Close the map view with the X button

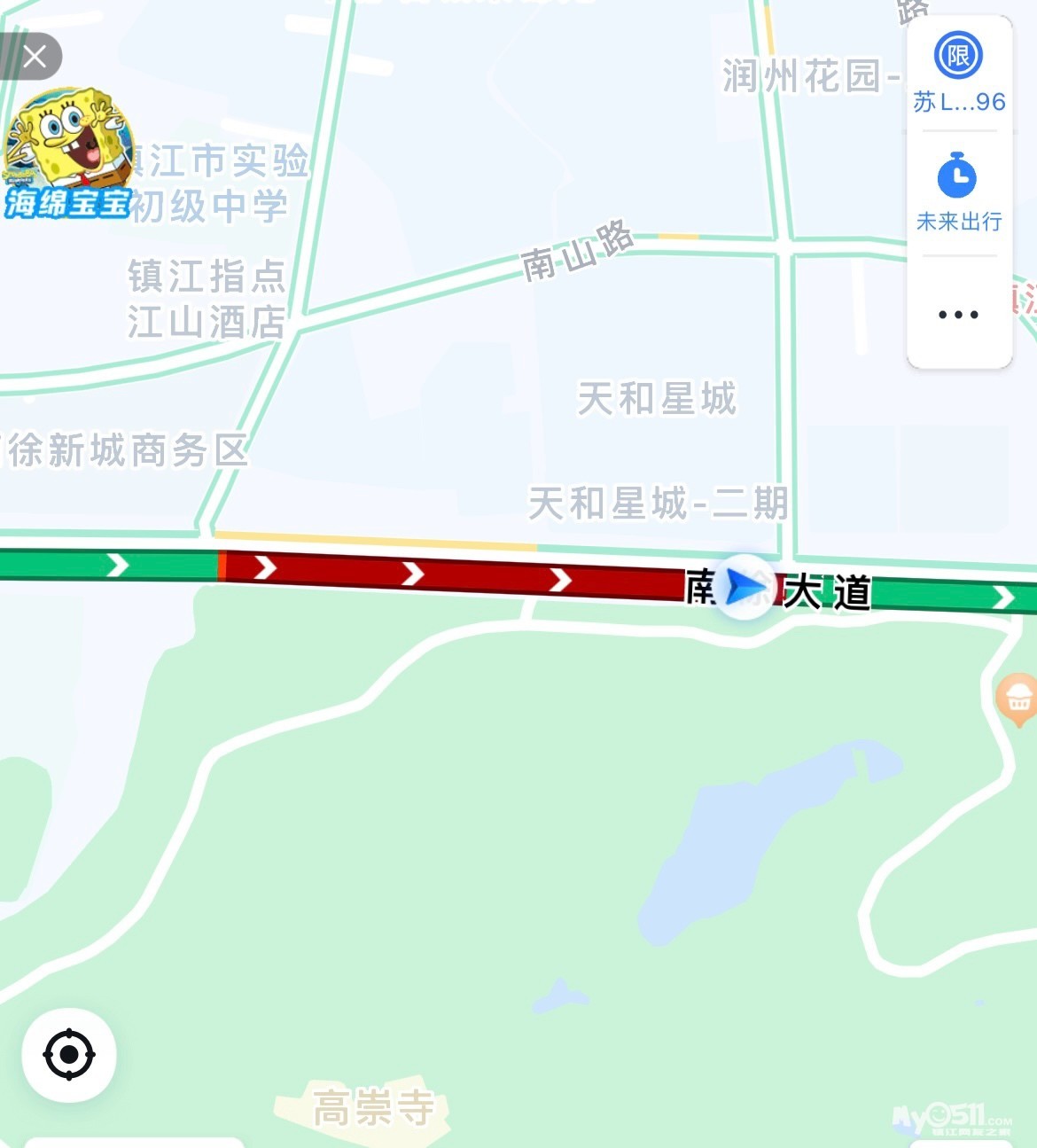[35, 58]
